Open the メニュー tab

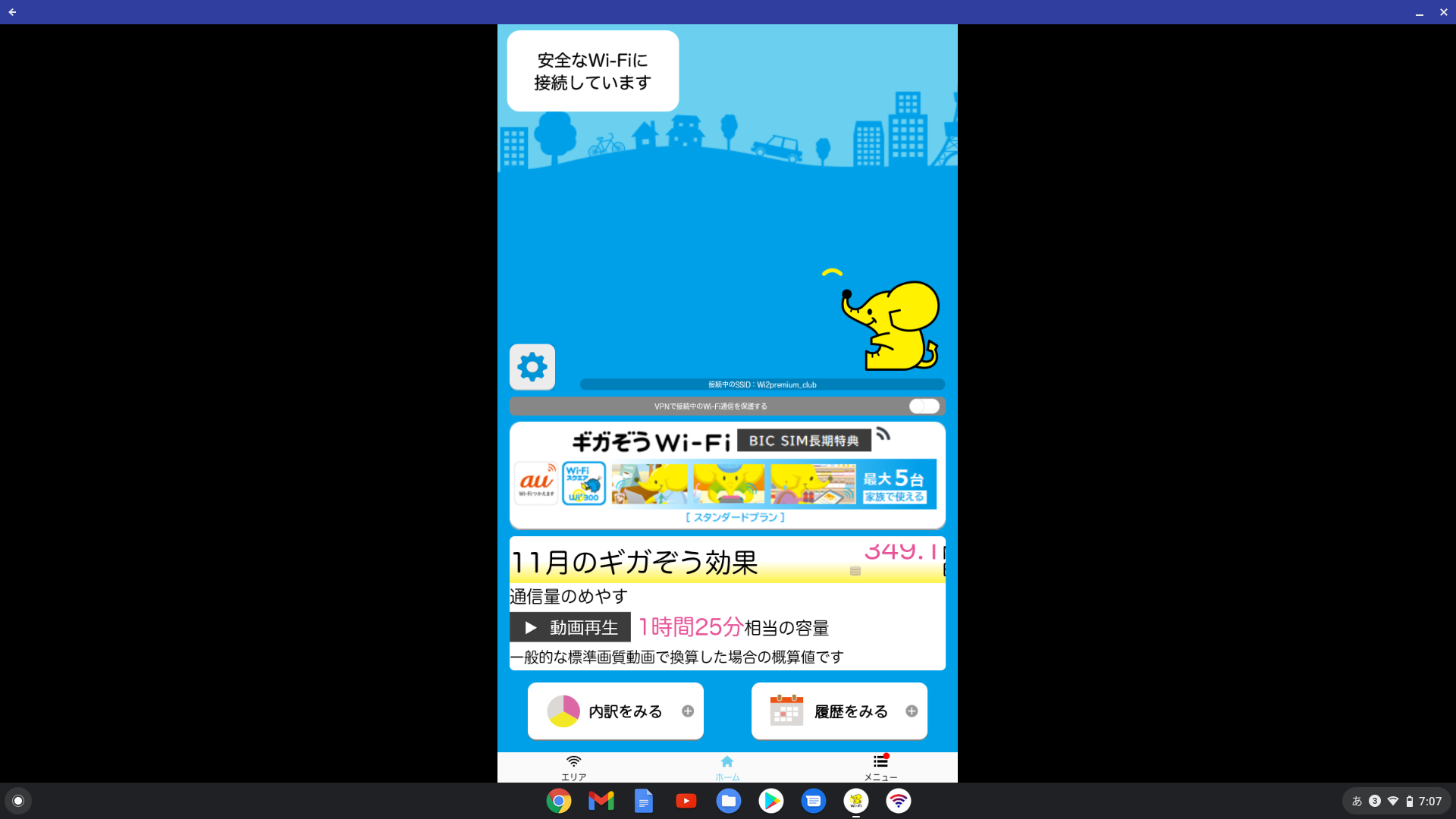(880, 767)
